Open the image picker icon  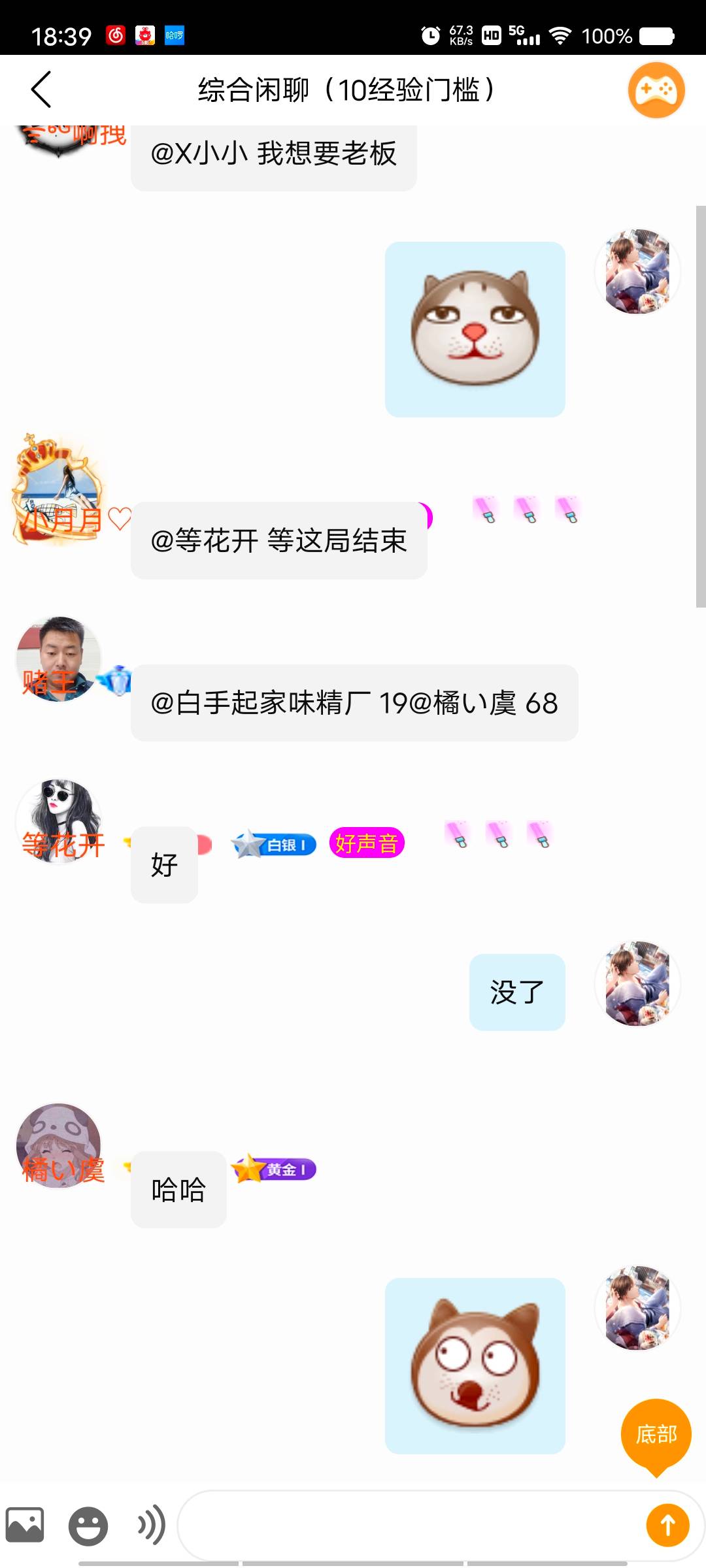point(25,1525)
